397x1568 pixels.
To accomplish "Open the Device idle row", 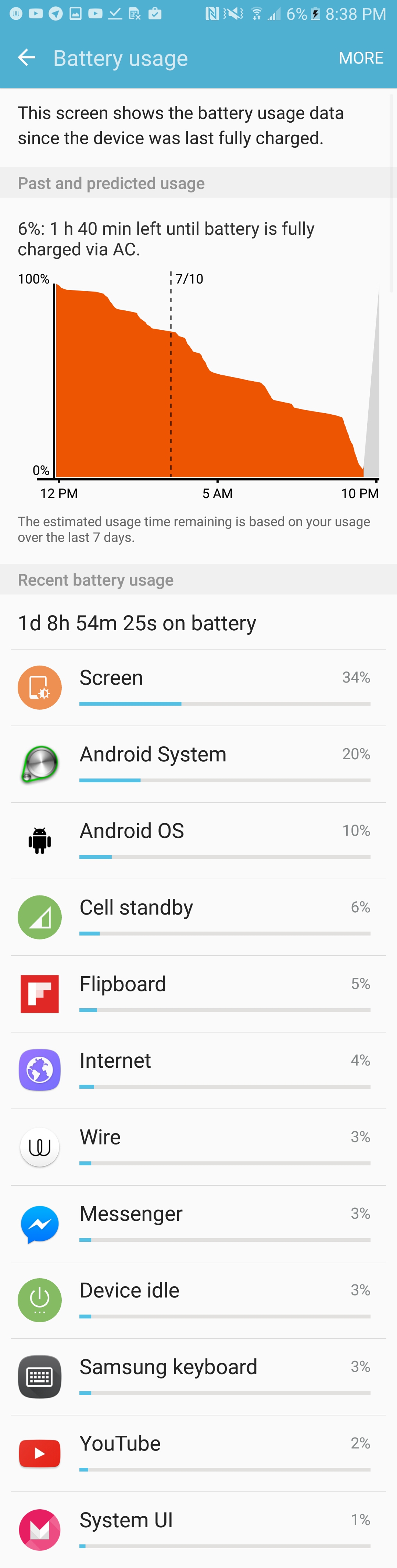I will pos(198,1301).
